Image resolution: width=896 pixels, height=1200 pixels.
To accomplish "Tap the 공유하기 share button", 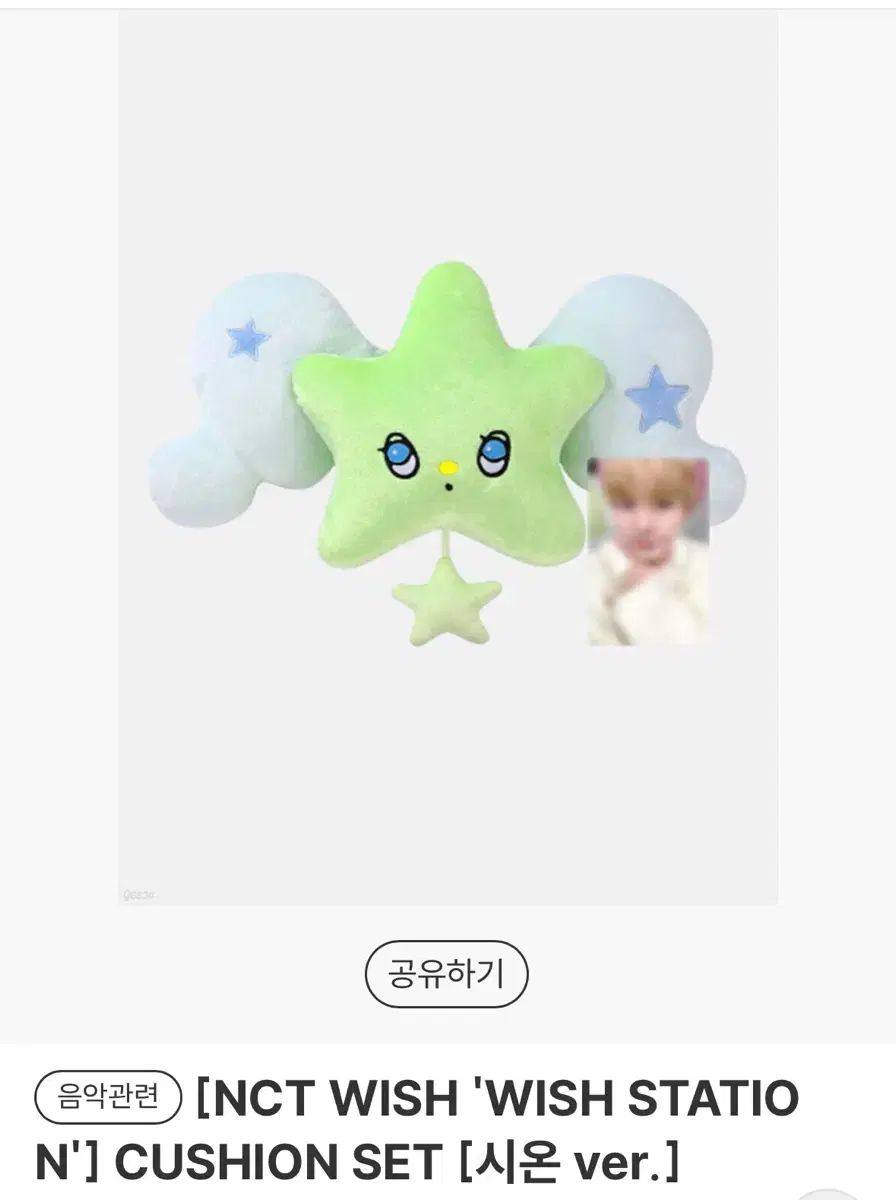I will point(446,973).
